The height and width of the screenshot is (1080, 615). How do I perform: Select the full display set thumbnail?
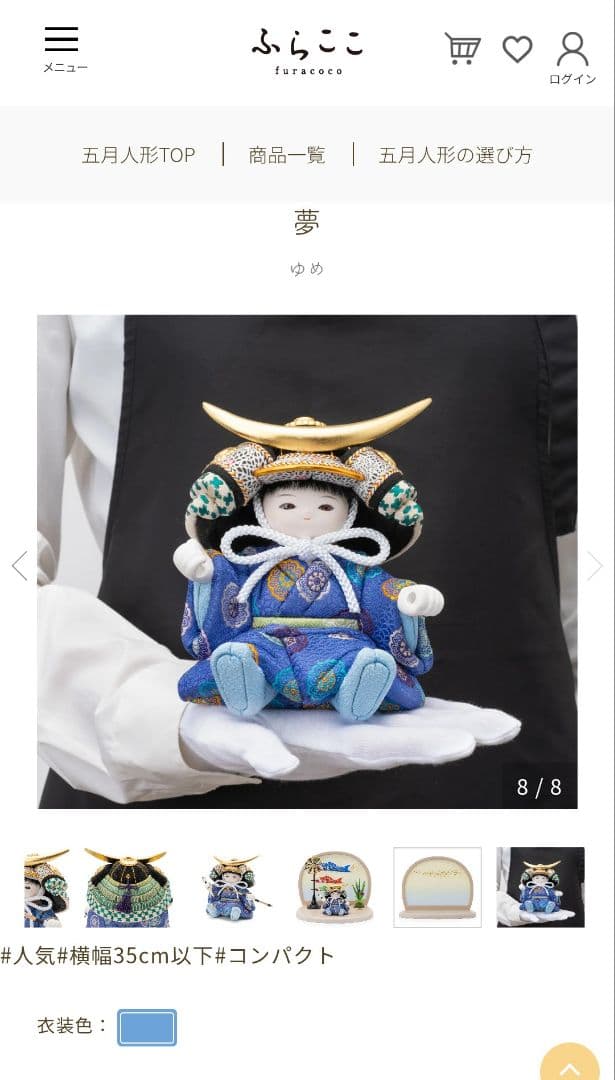pyautogui.click(x=335, y=887)
